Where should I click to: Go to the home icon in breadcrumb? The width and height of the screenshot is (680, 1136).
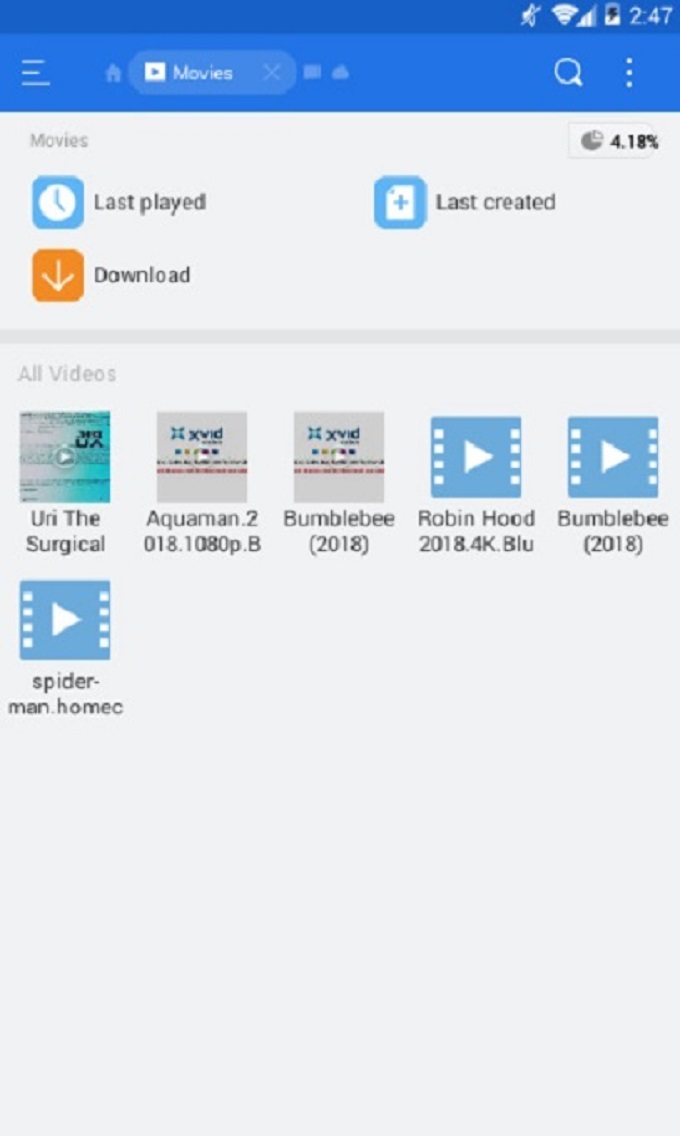tap(113, 73)
